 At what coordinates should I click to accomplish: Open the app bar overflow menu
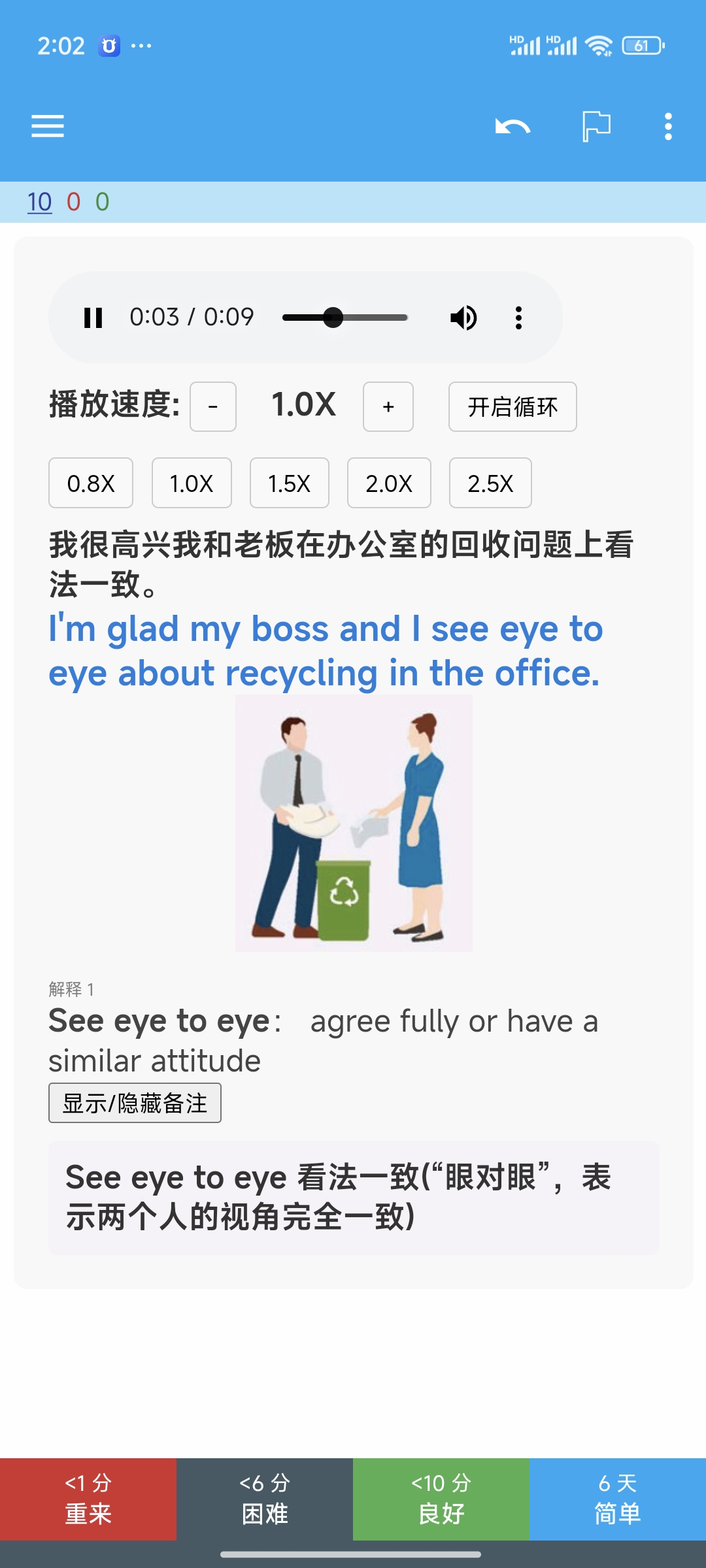pos(667,126)
